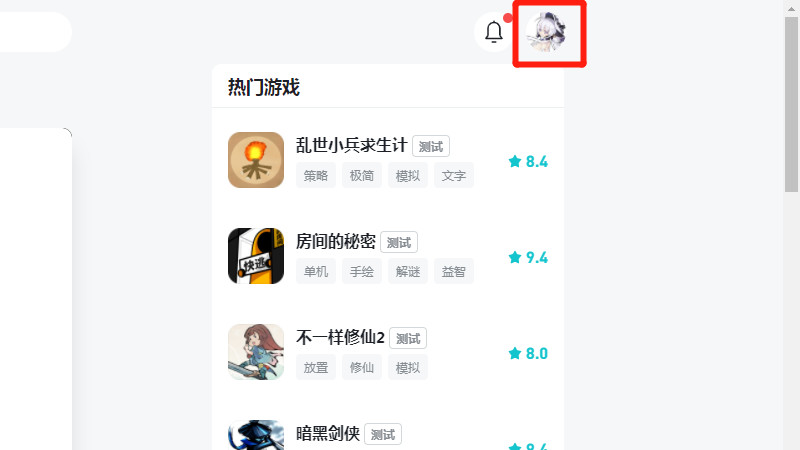The image size is (800, 450).
Task: Choose the 解谜 tag chip
Action: click(x=408, y=271)
